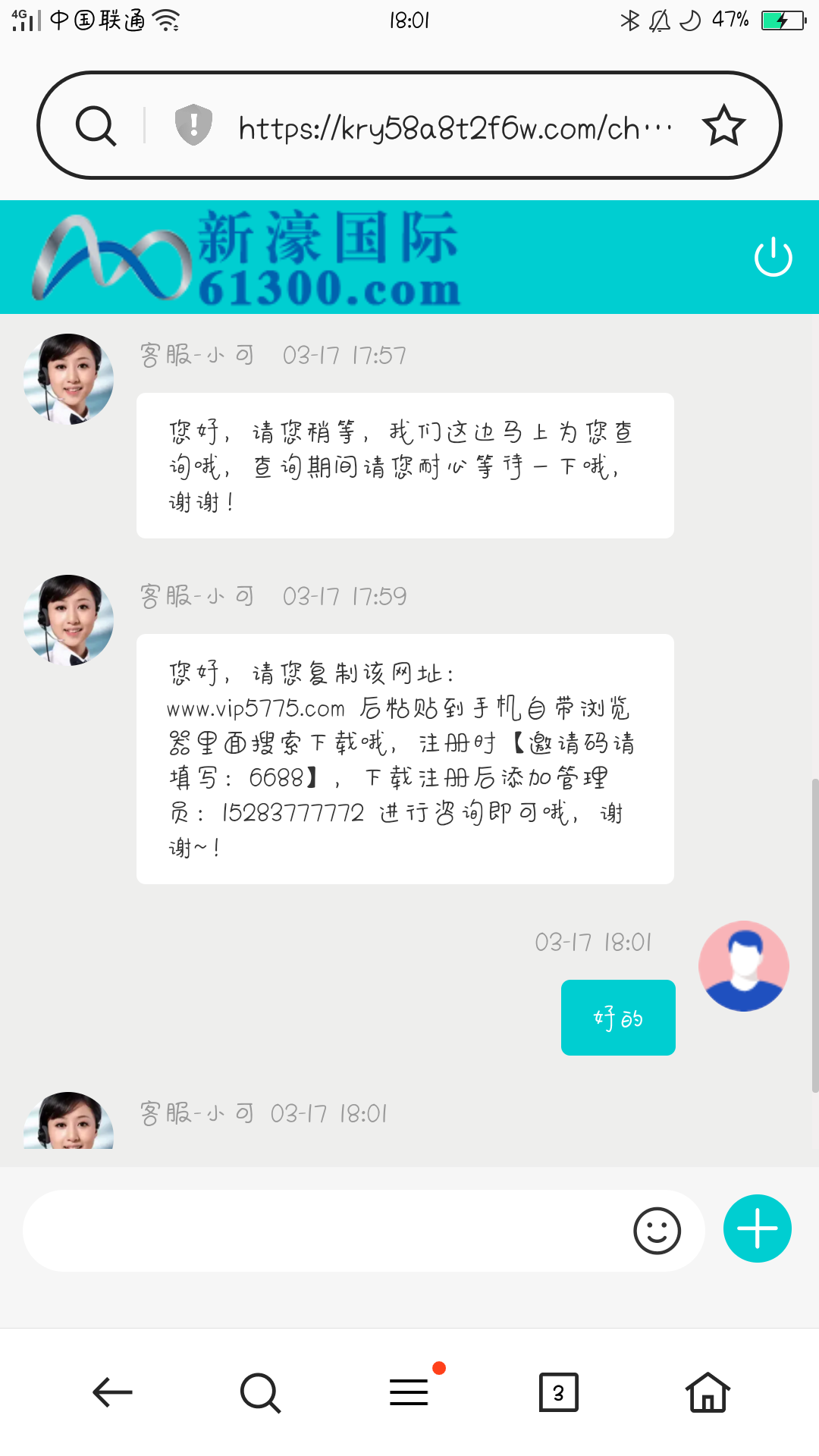Bookmark the page with the star icon
Image resolution: width=819 pixels, height=1456 pixels.
723,124
